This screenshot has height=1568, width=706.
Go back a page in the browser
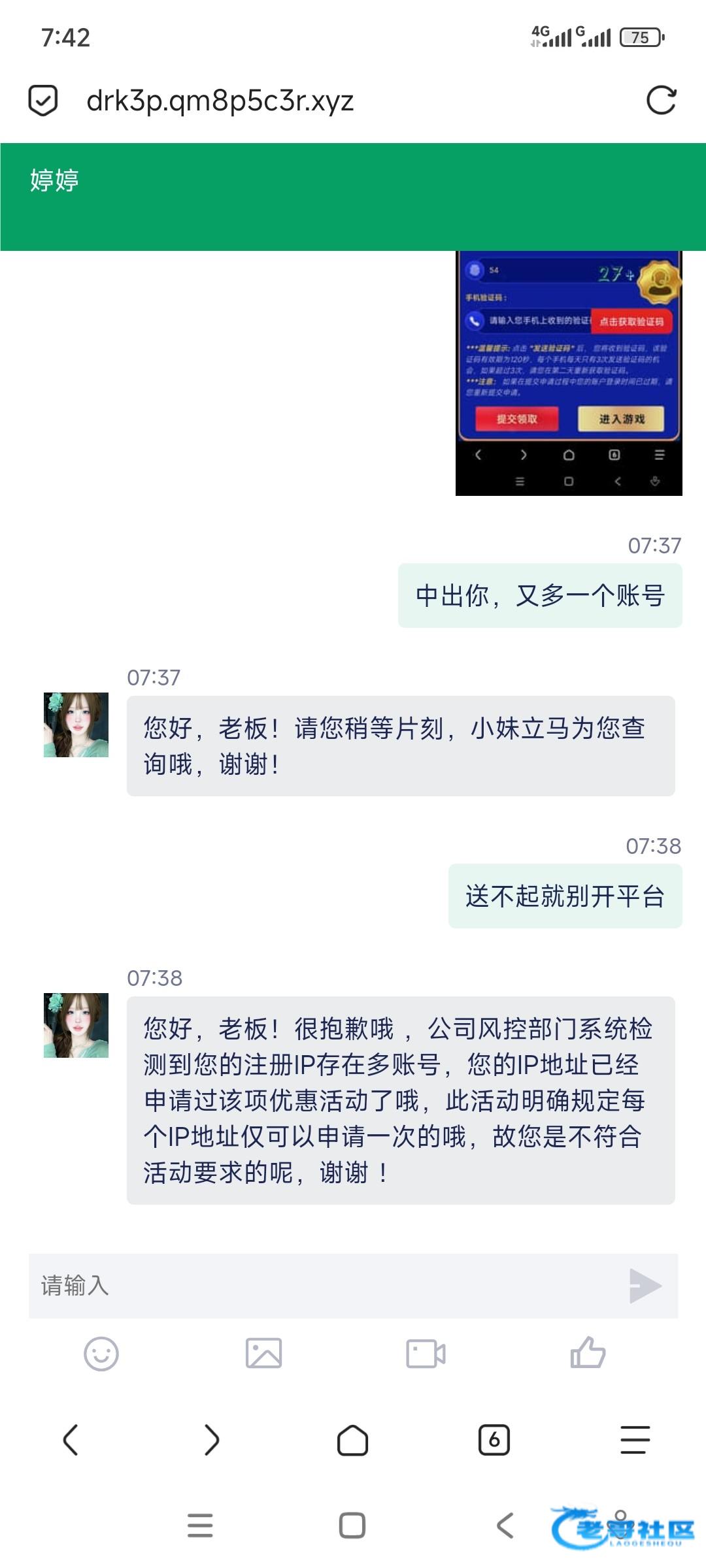(x=71, y=1440)
